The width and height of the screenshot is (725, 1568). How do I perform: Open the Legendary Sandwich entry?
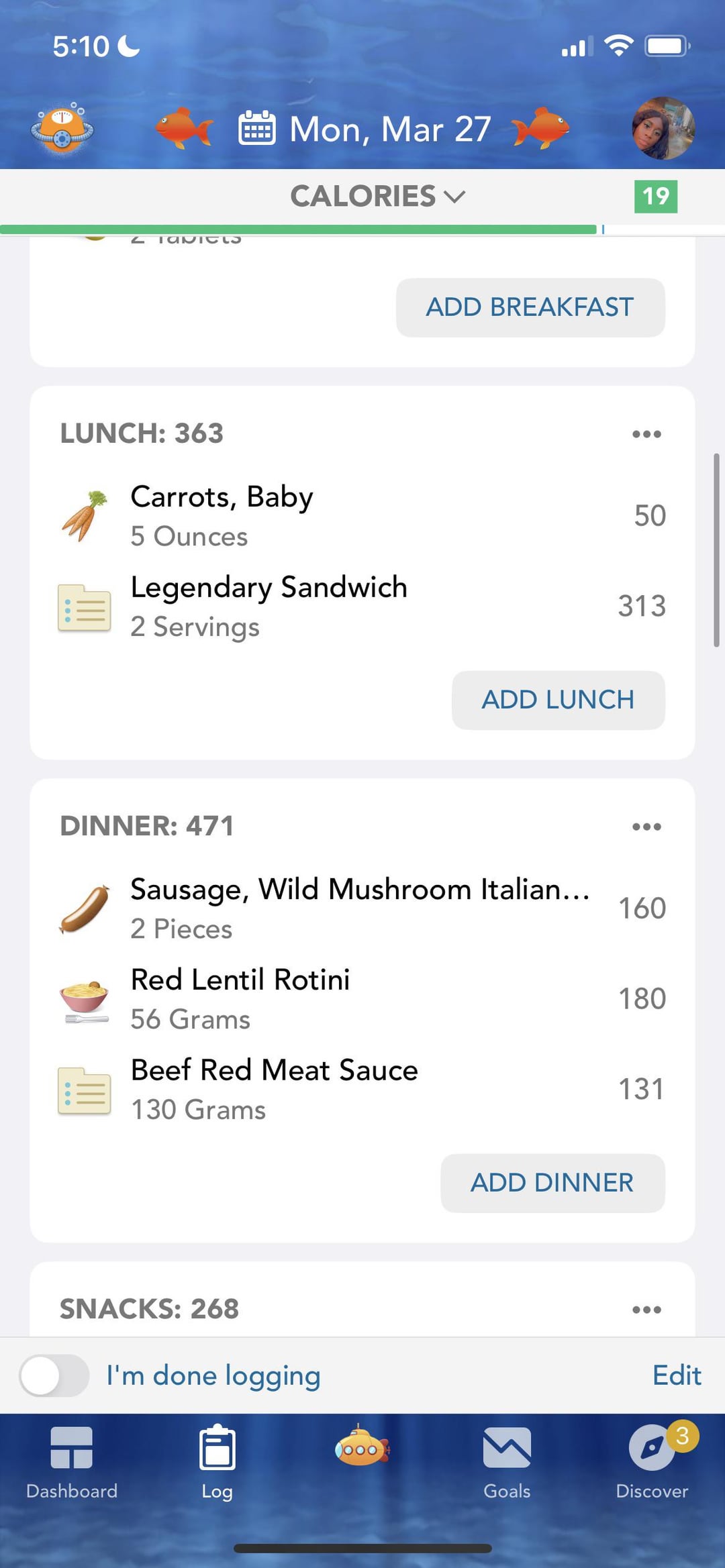362,607
